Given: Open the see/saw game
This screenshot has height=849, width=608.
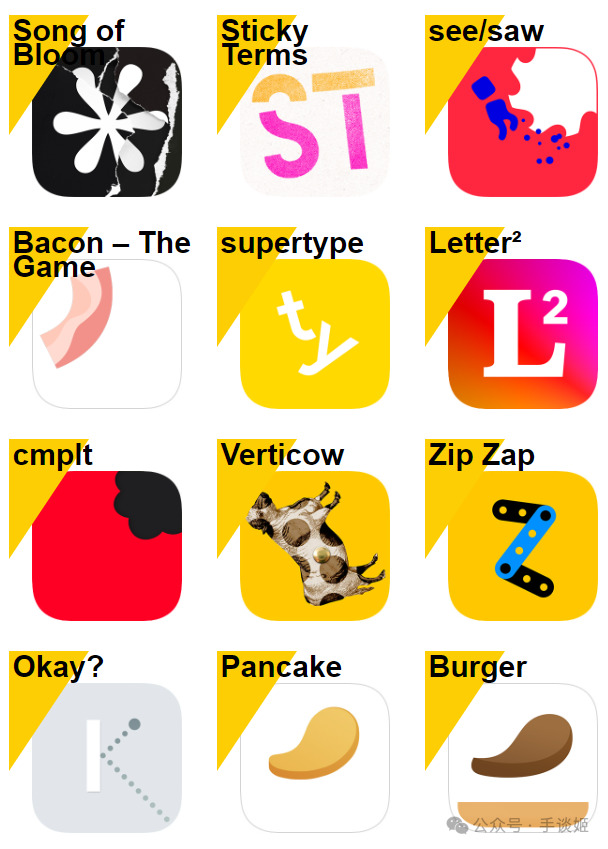Looking at the screenshot, I should pos(522,121).
